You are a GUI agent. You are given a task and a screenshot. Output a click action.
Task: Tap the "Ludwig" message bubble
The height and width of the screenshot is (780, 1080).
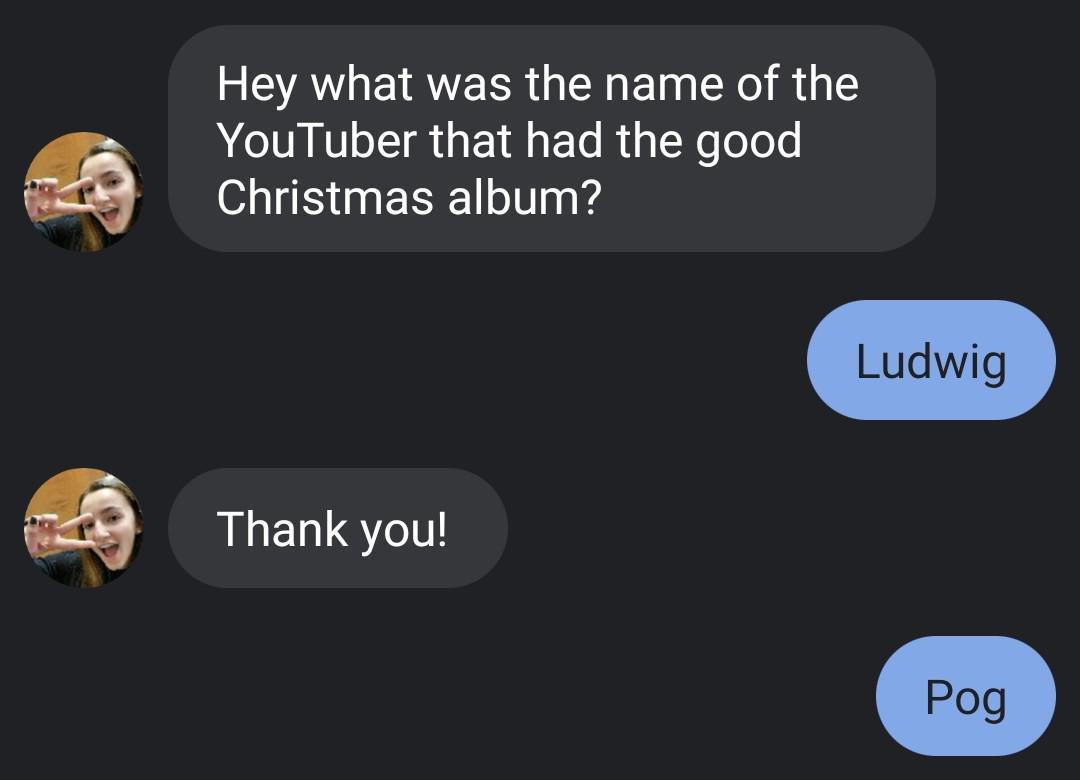coord(930,360)
